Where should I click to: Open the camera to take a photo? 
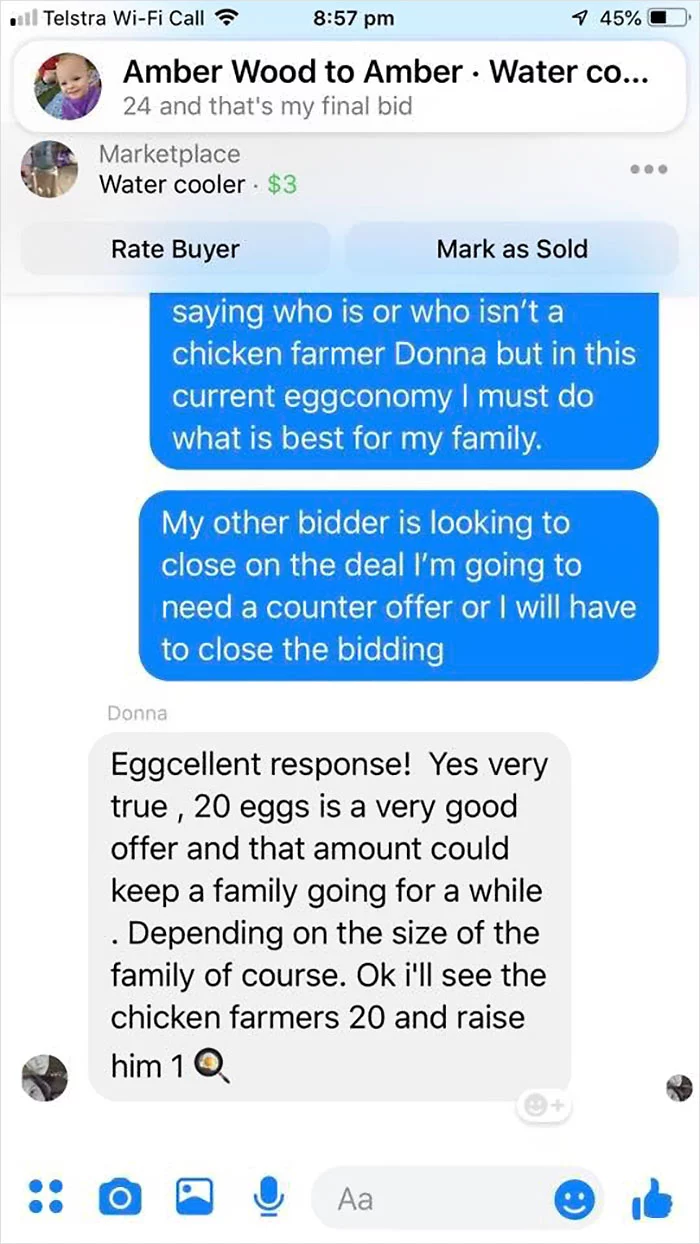pos(119,1196)
